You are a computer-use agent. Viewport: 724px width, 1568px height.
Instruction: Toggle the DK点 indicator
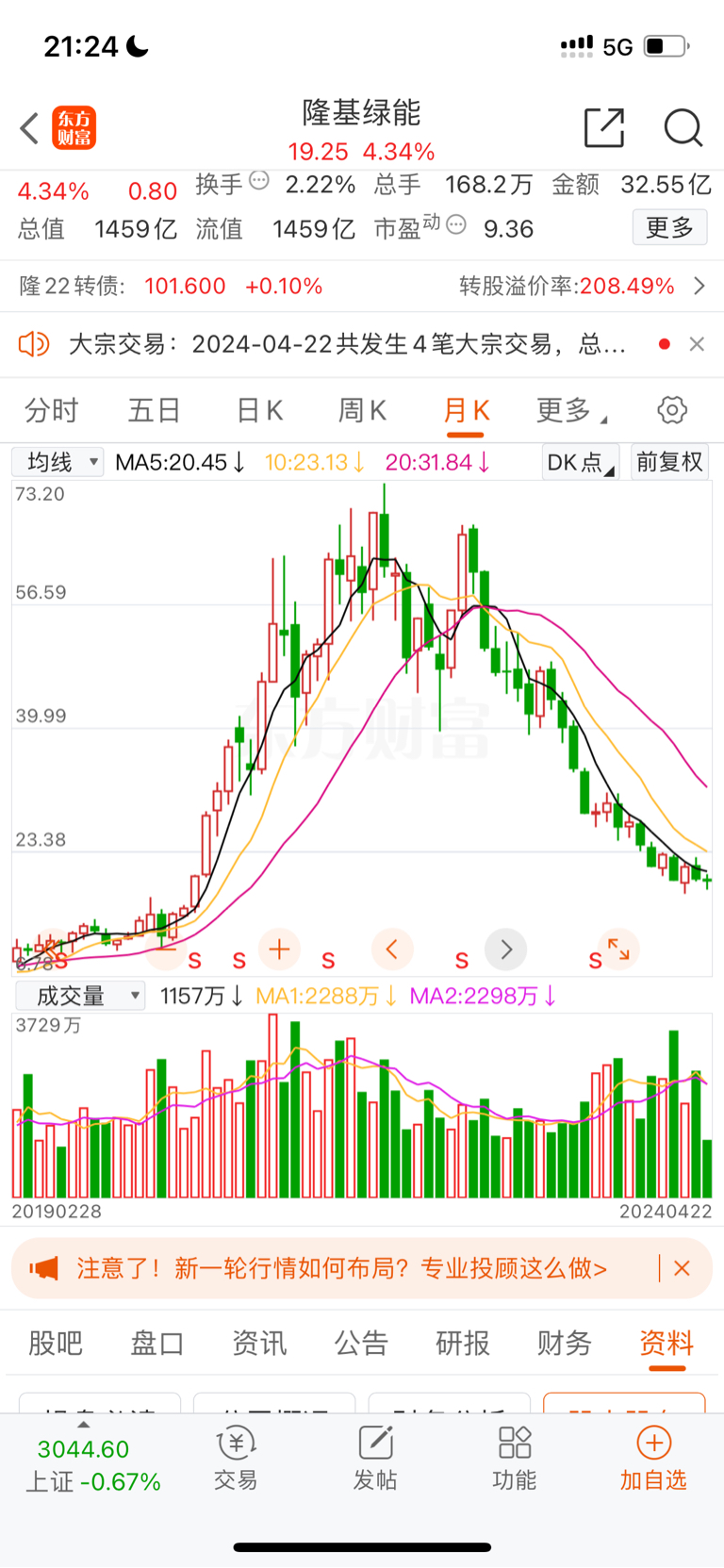click(578, 462)
